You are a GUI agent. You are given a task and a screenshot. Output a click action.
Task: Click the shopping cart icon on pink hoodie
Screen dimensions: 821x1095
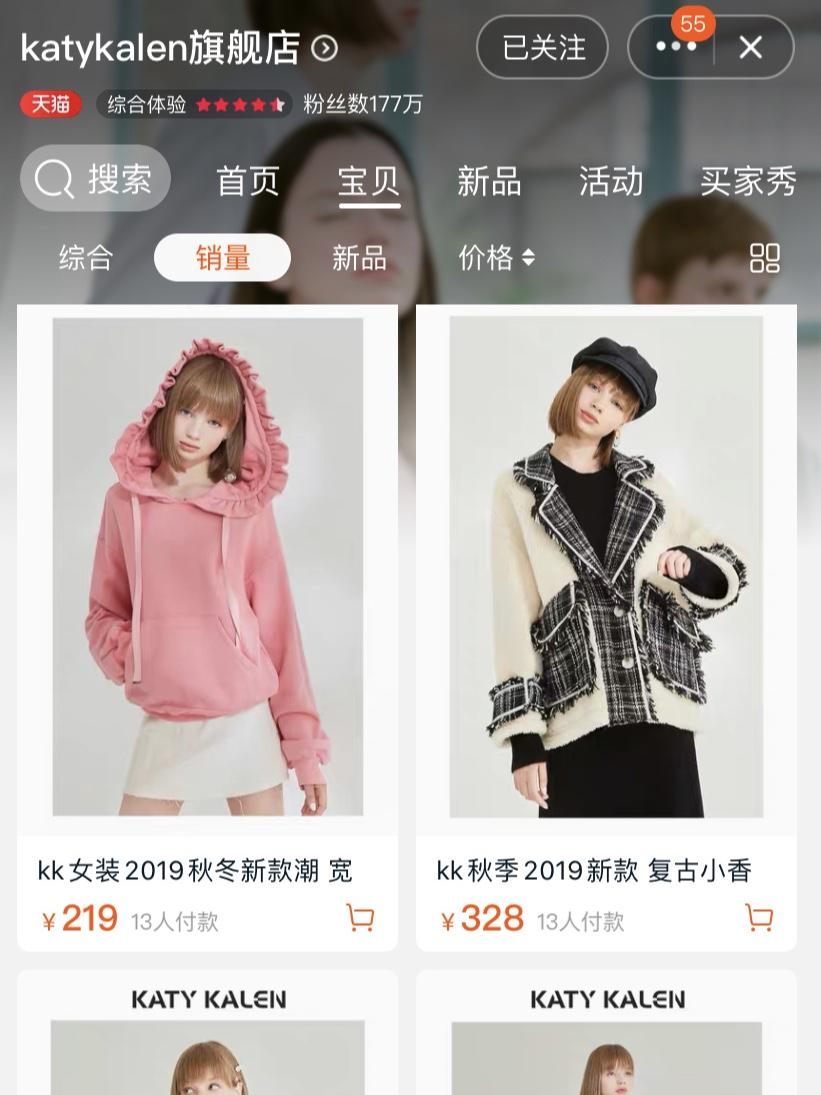(x=359, y=917)
